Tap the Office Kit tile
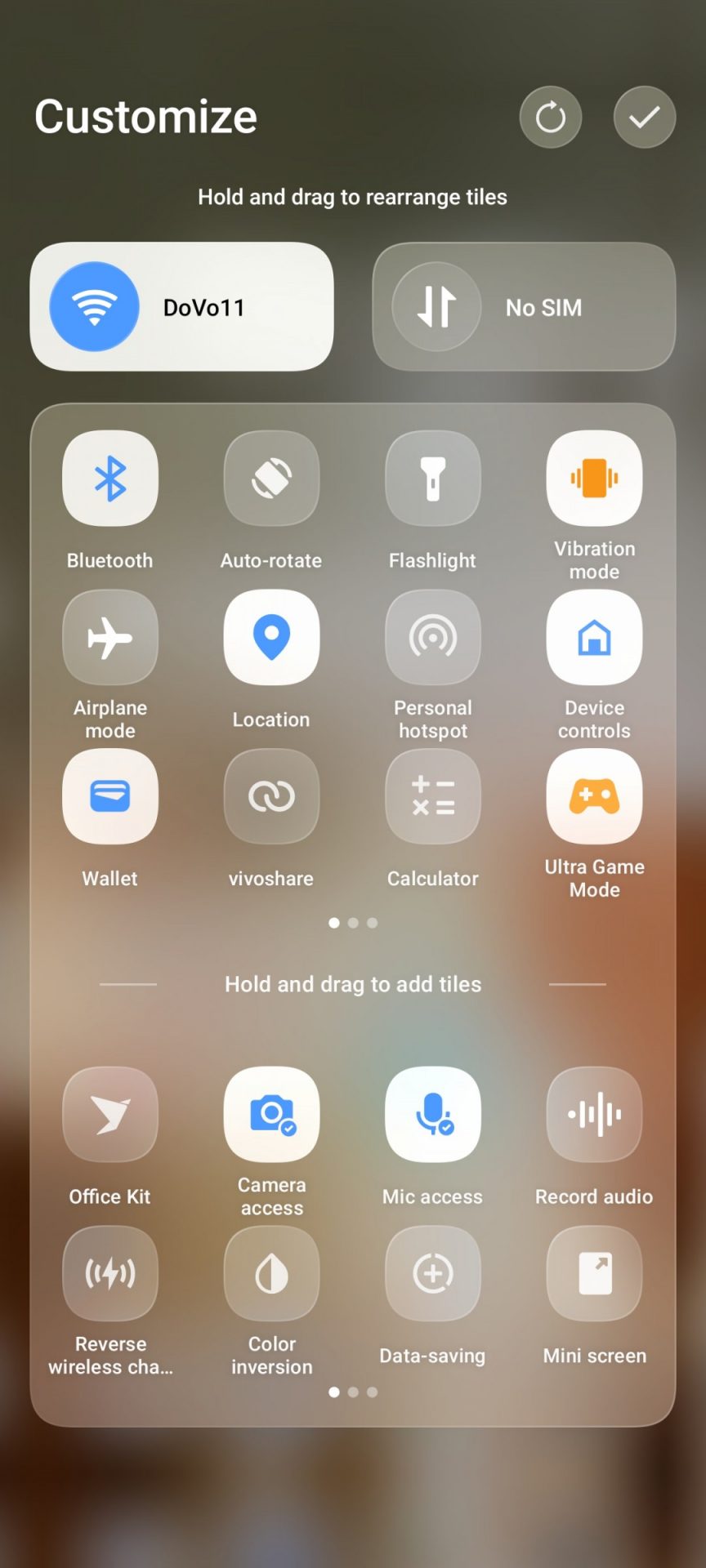 click(x=110, y=1114)
